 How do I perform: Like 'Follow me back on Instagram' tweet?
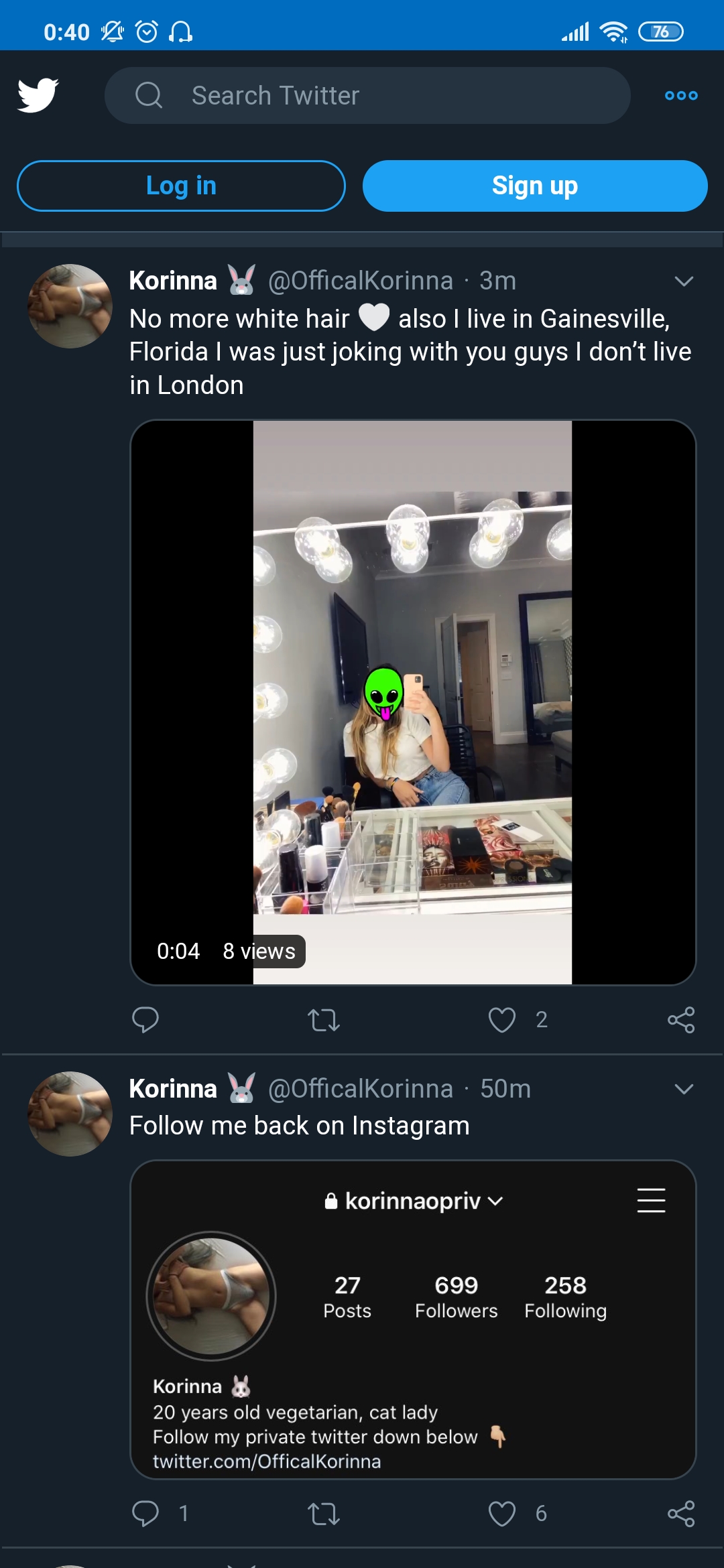pyautogui.click(x=501, y=1514)
